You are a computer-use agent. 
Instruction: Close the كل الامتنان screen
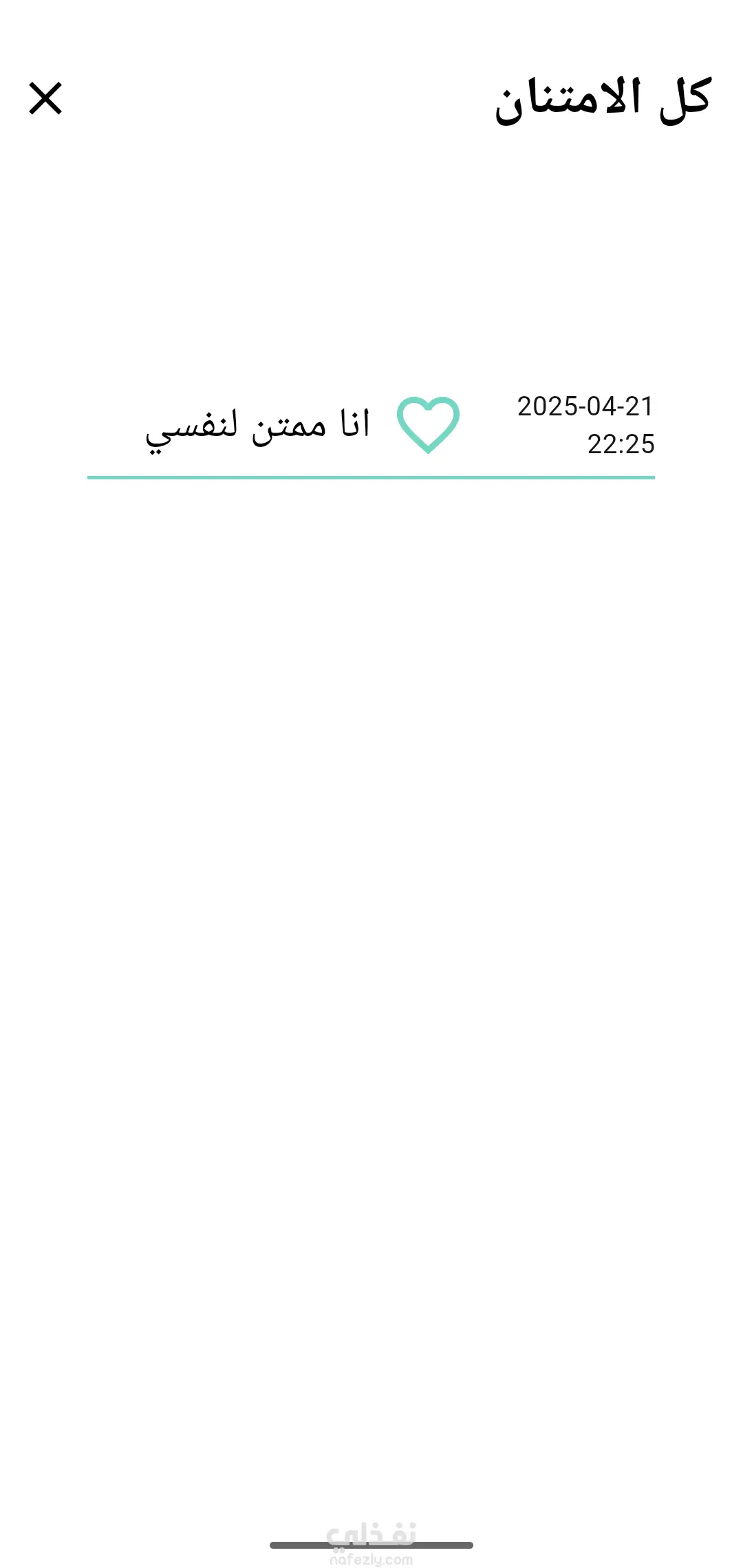(45, 98)
